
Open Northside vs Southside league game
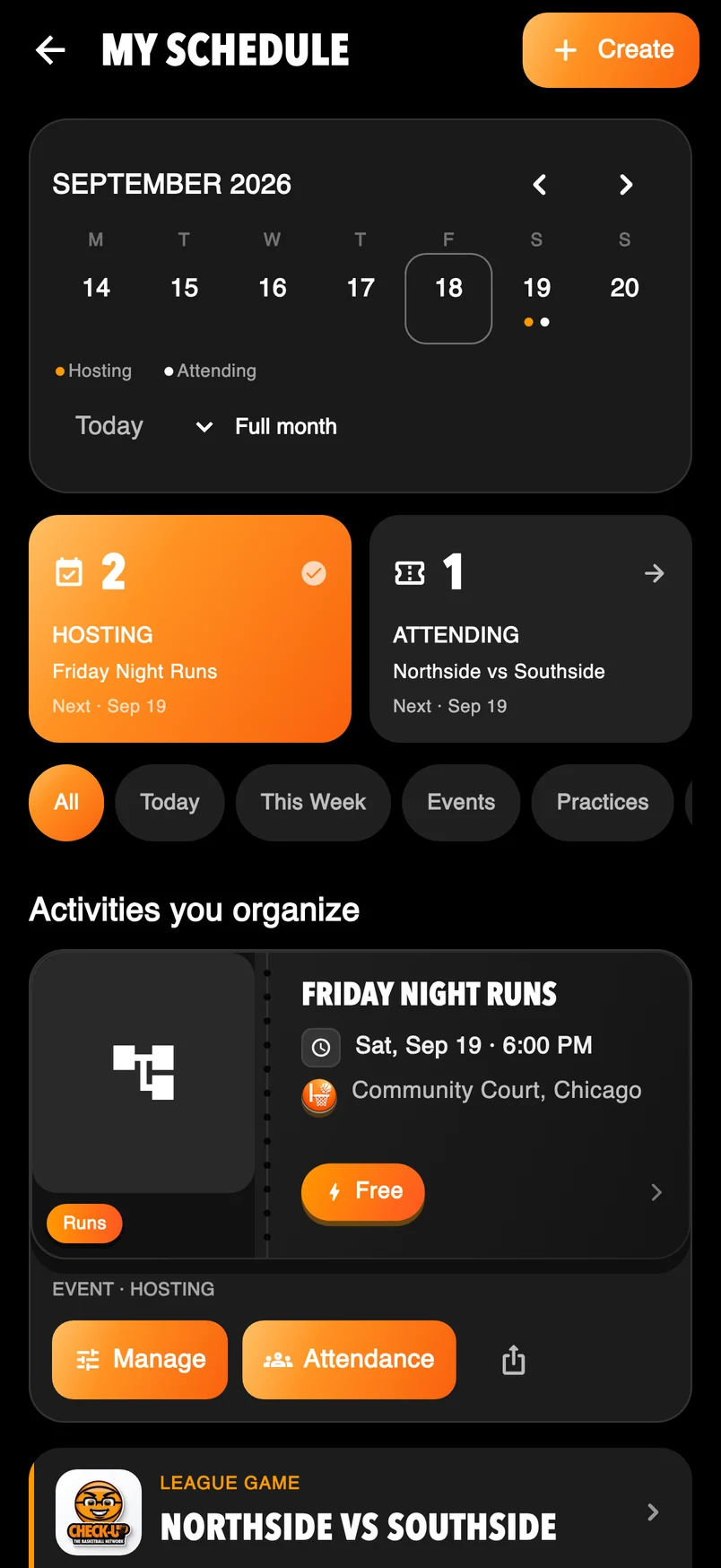[x=360, y=1509]
